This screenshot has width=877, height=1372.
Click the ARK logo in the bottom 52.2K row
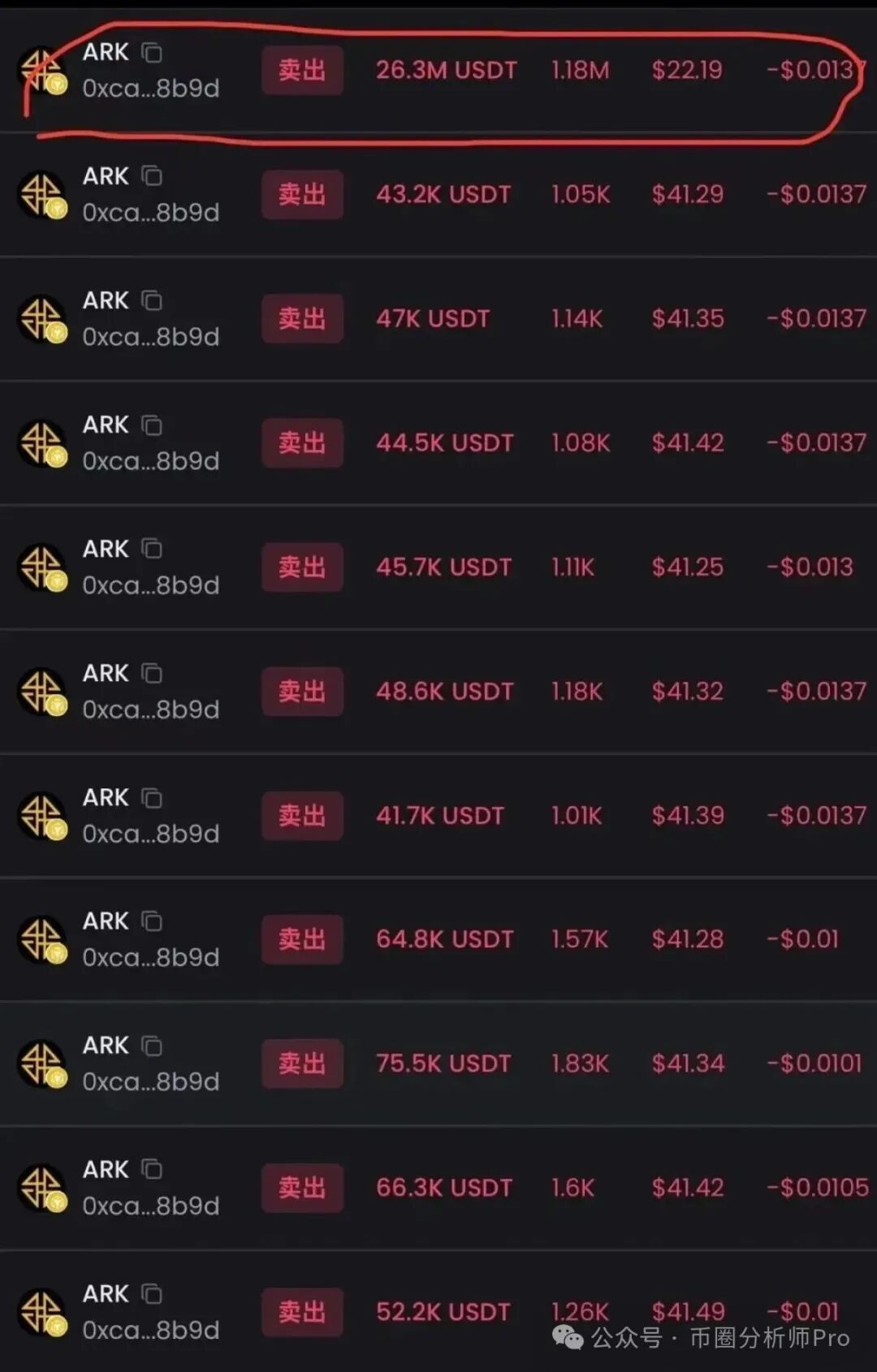(x=42, y=1312)
